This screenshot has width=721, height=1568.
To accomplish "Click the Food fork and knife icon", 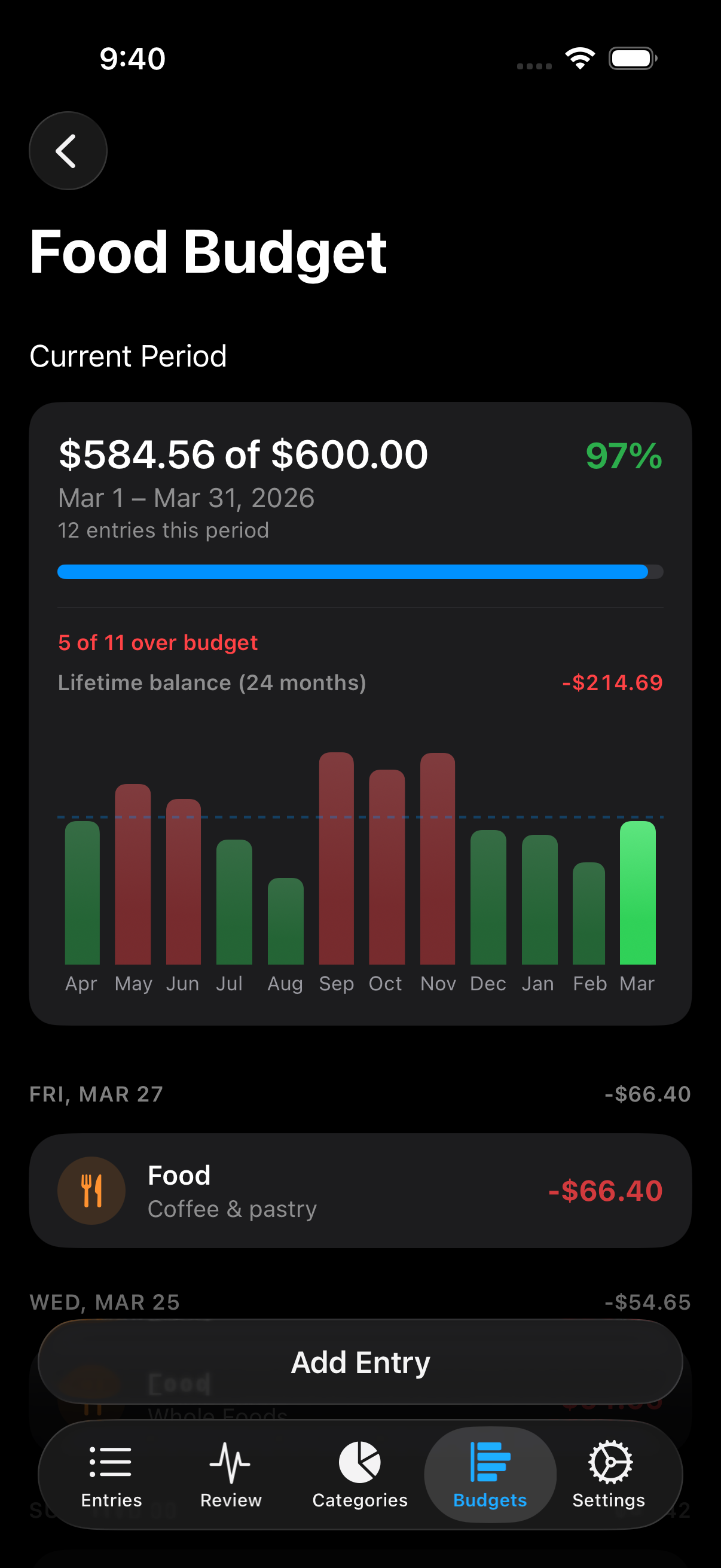I will pyautogui.click(x=91, y=1191).
